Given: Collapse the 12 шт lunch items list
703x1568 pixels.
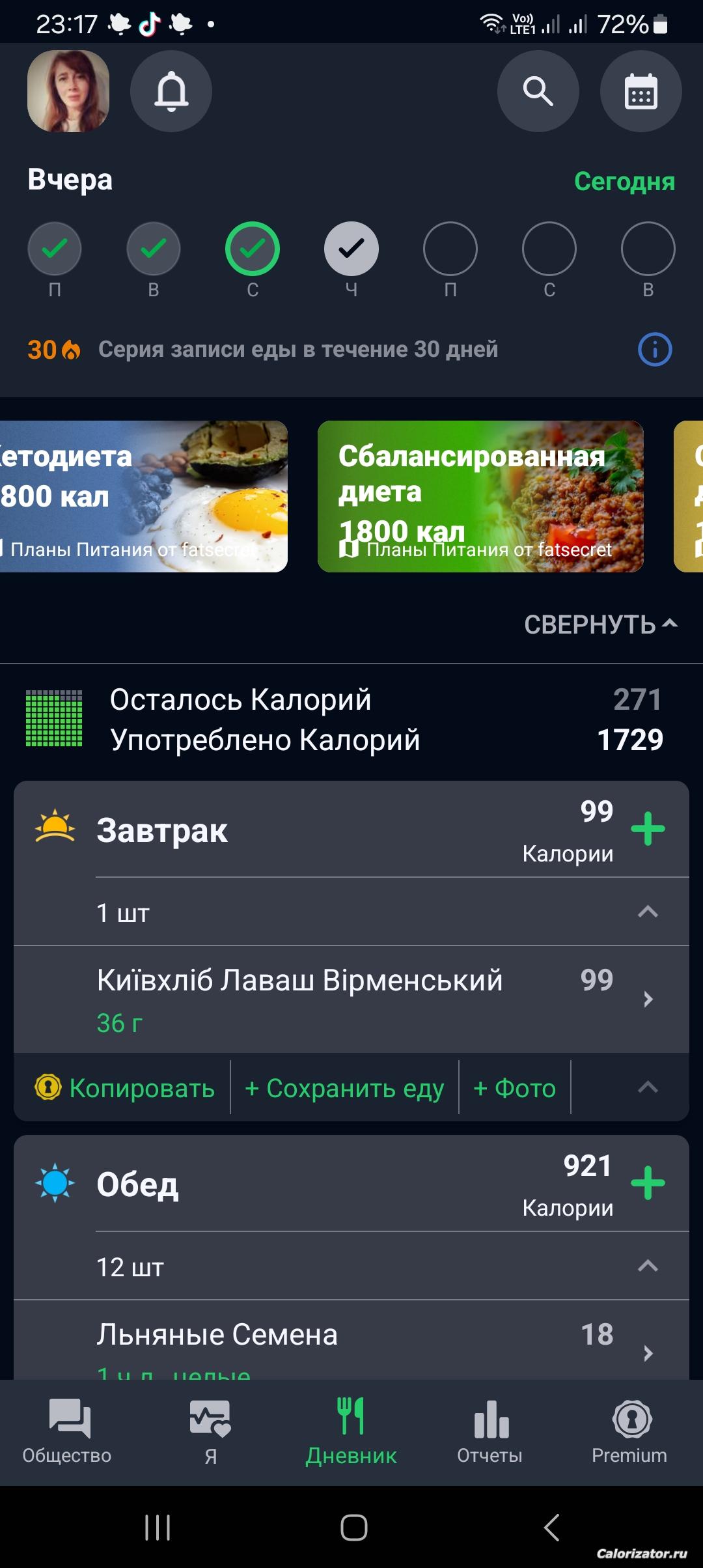Looking at the screenshot, I should point(647,1267).
